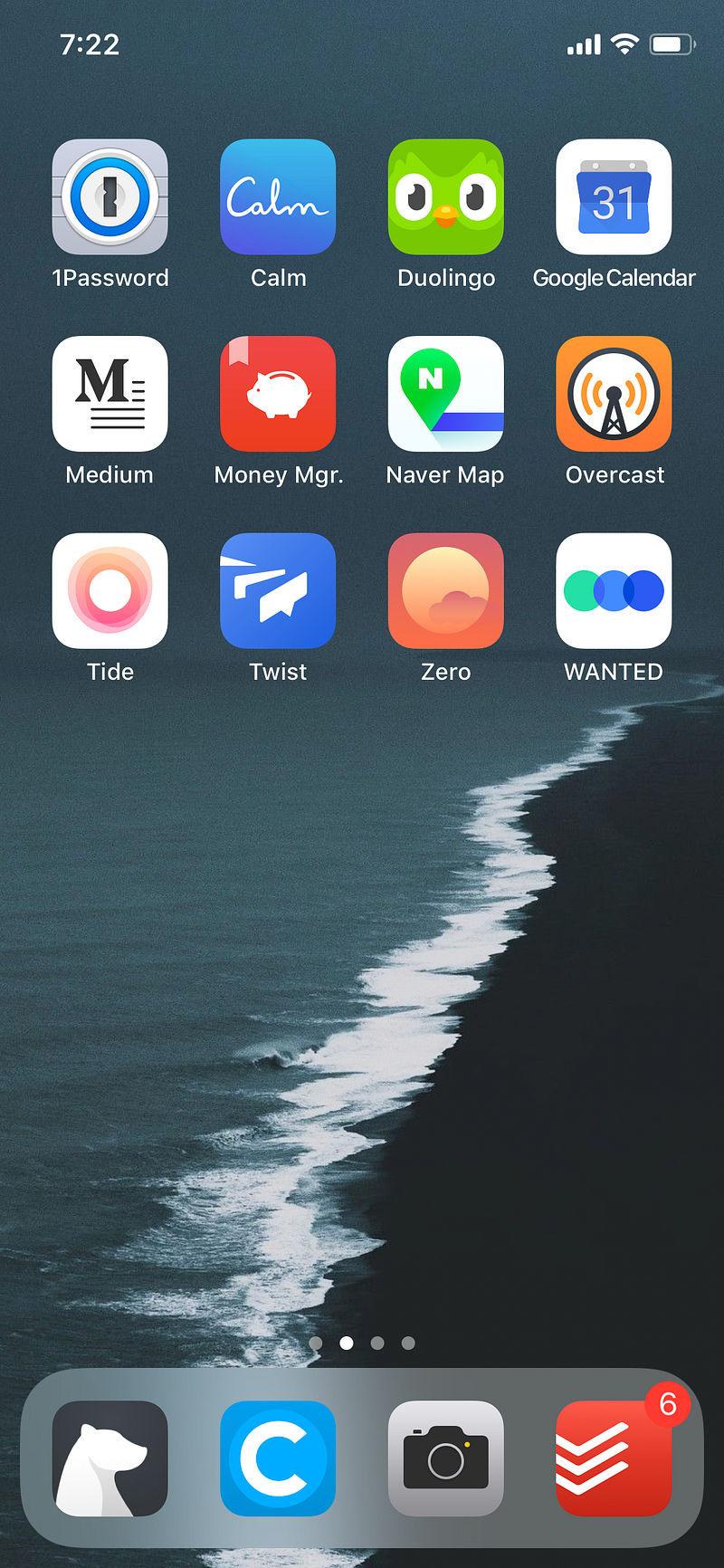724x1568 pixels.
Task: Open the Bear notes app in dock
Action: click(110, 1458)
